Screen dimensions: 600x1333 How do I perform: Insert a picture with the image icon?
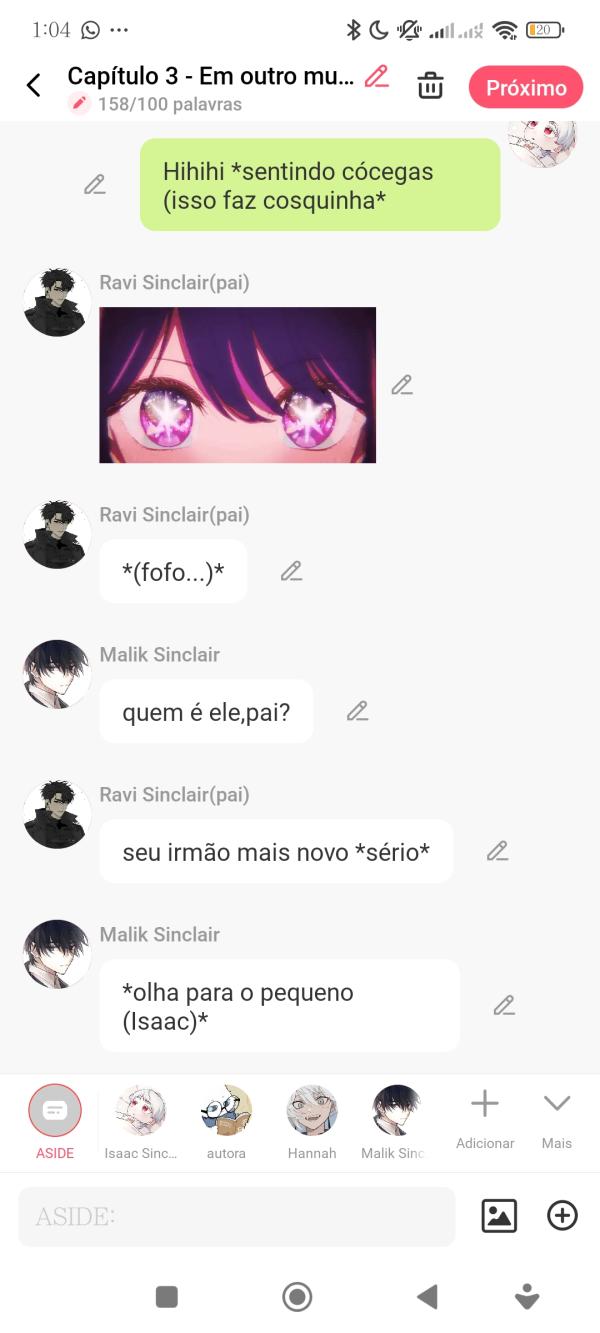[x=499, y=1216]
